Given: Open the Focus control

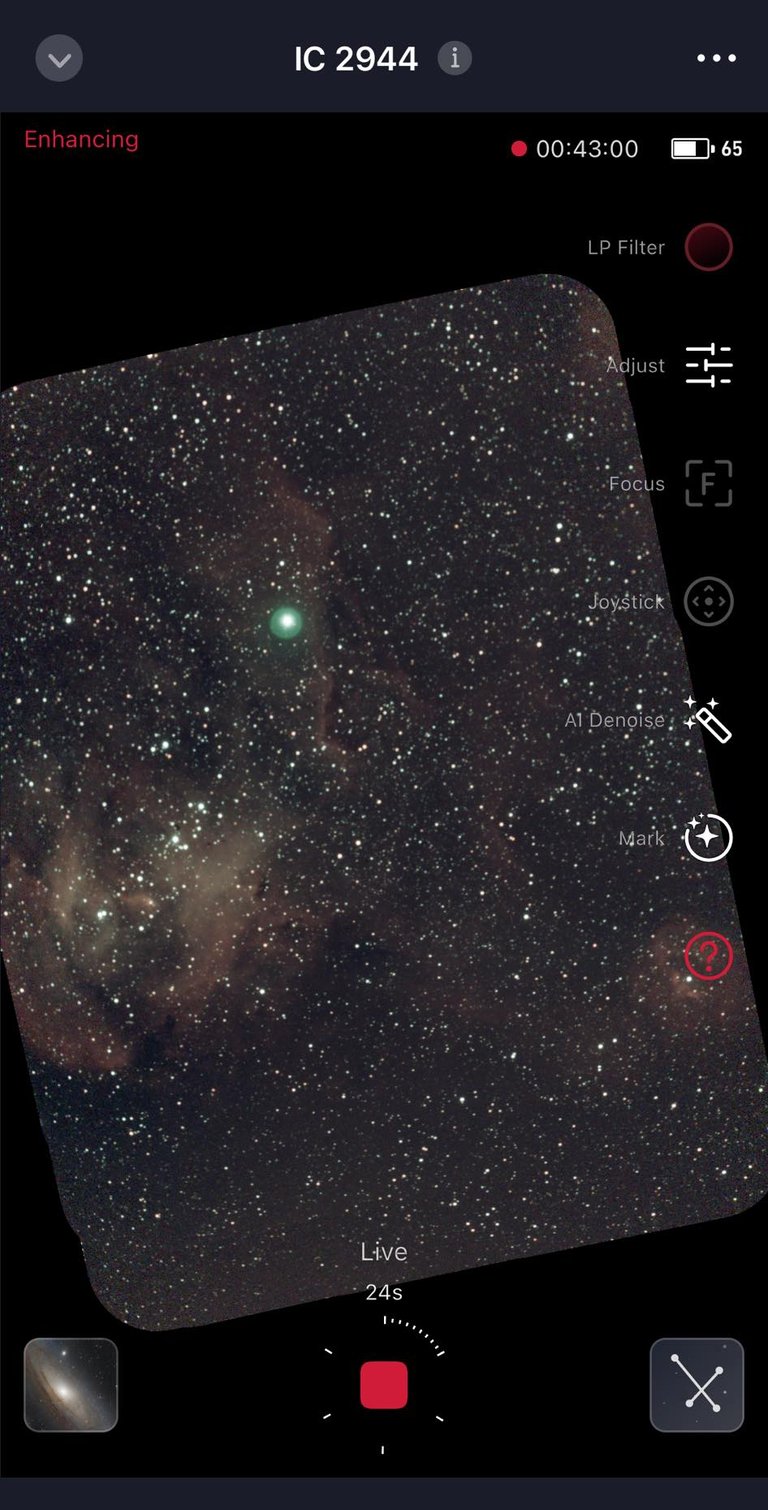Looking at the screenshot, I should point(708,484).
